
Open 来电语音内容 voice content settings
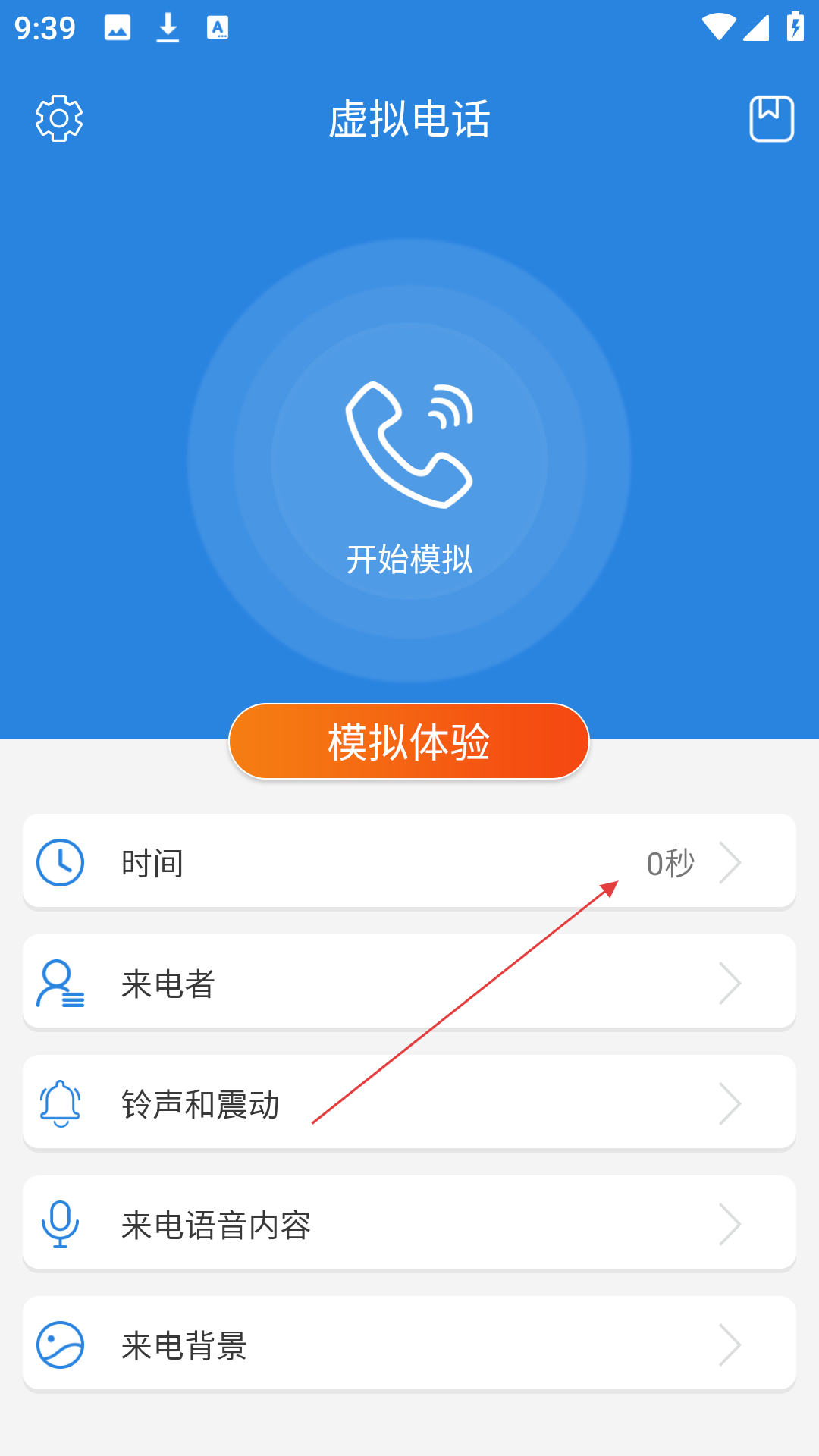coord(409,1224)
